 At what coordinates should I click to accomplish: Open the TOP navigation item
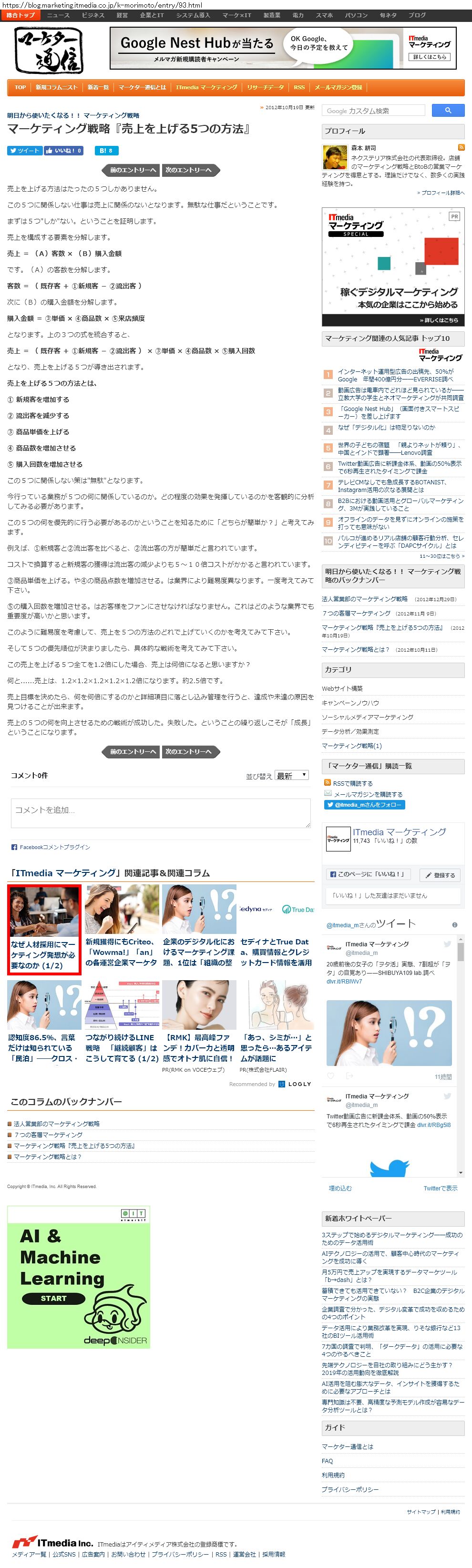tap(20, 88)
